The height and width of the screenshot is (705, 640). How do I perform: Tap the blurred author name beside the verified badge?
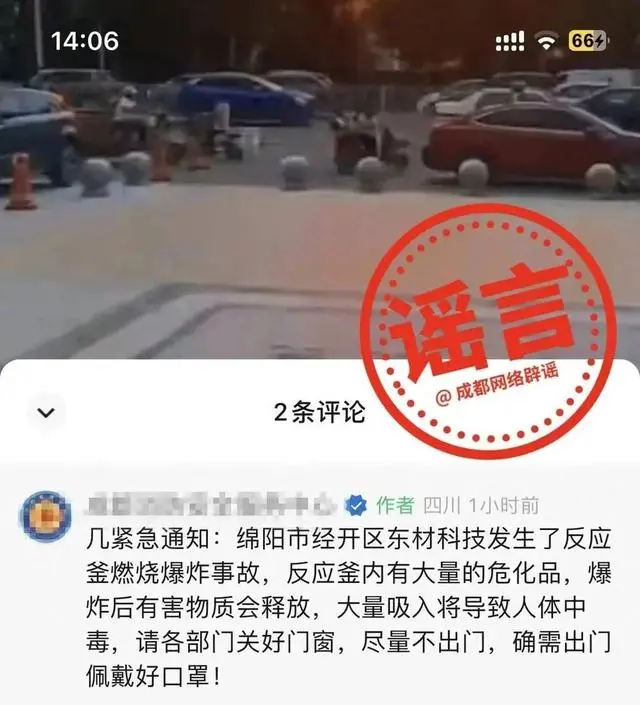[212, 503]
